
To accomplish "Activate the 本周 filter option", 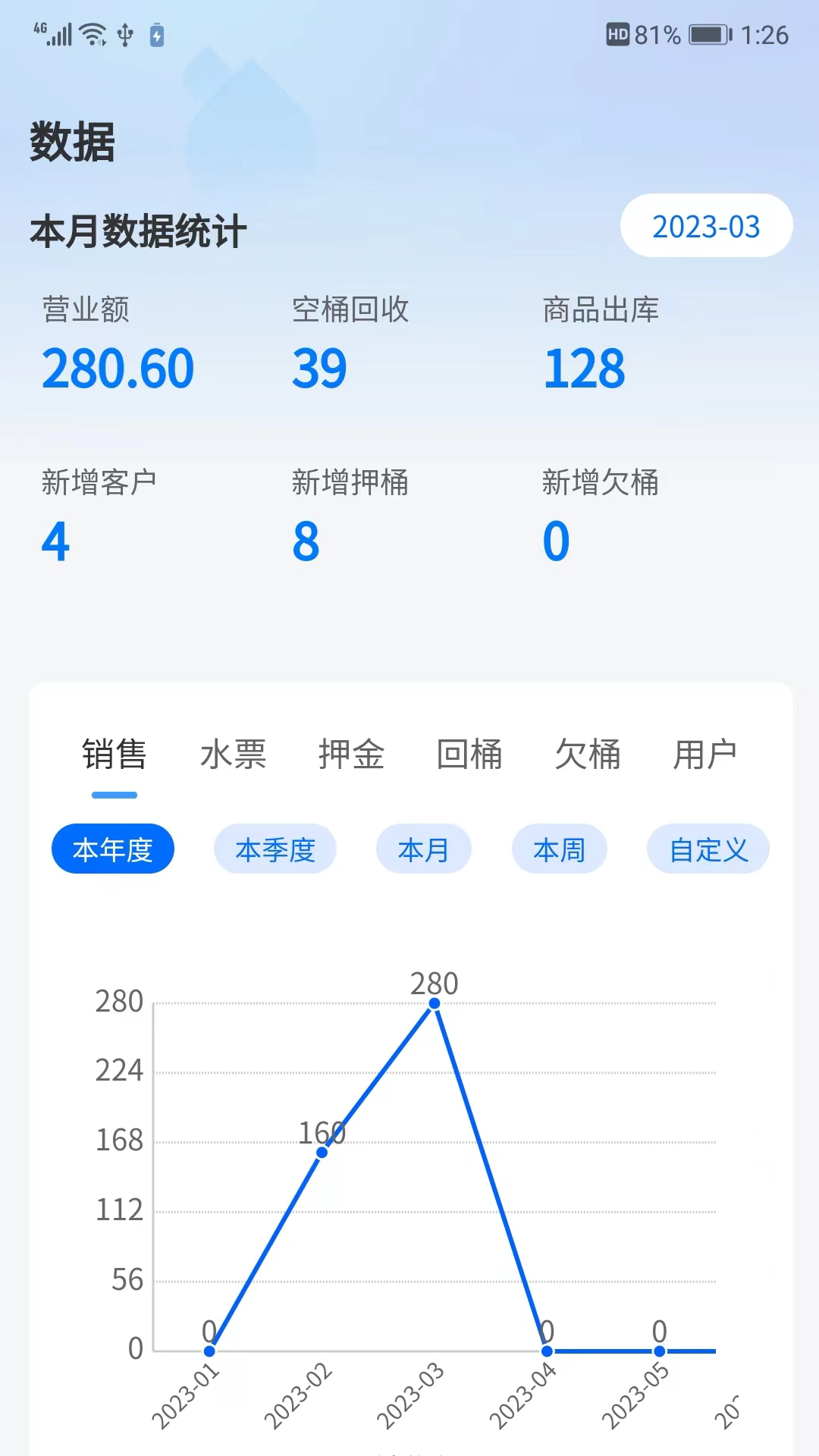I will [x=560, y=849].
